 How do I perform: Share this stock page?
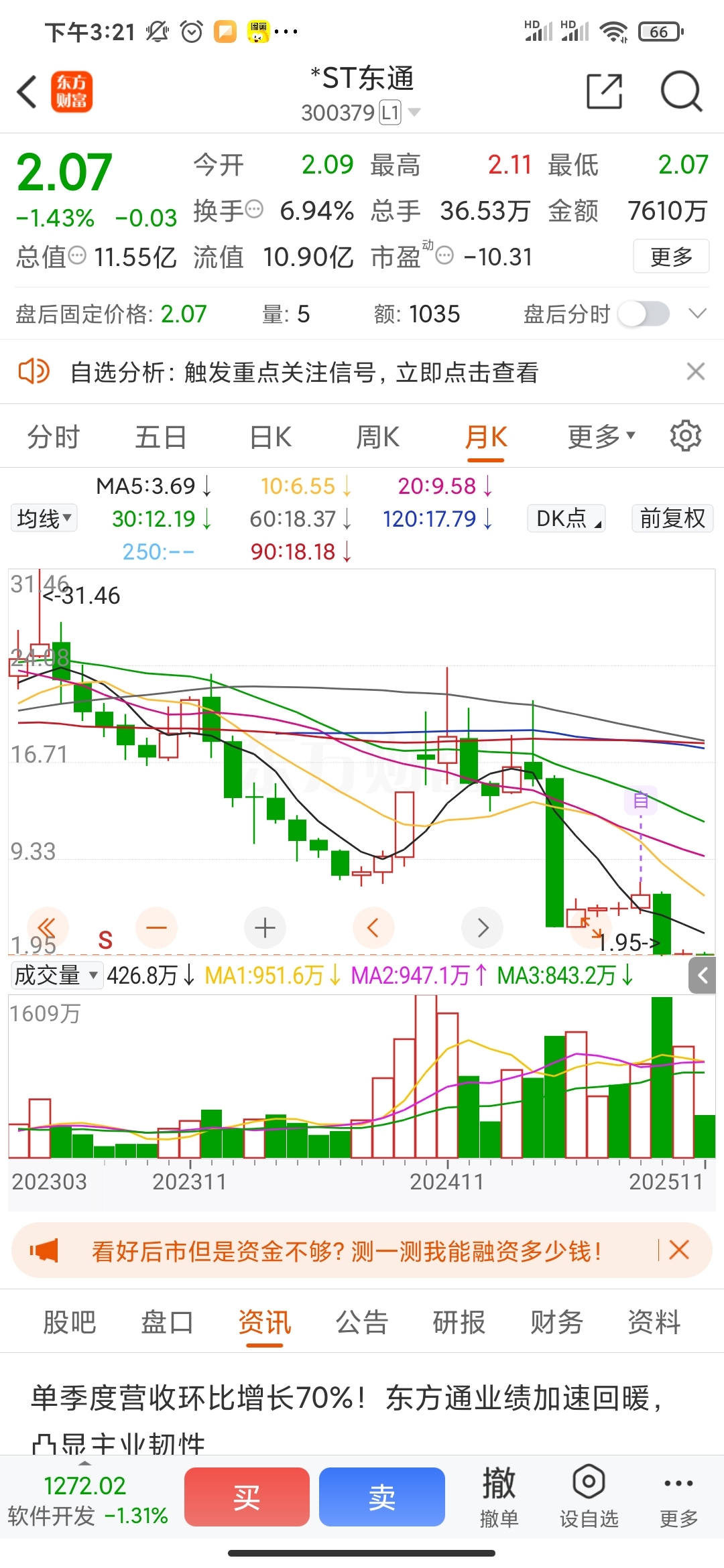tap(604, 92)
